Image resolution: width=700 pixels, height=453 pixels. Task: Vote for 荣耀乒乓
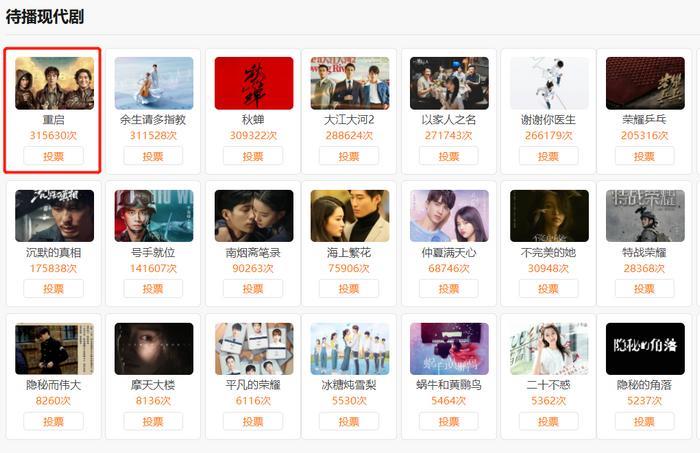coord(644,156)
